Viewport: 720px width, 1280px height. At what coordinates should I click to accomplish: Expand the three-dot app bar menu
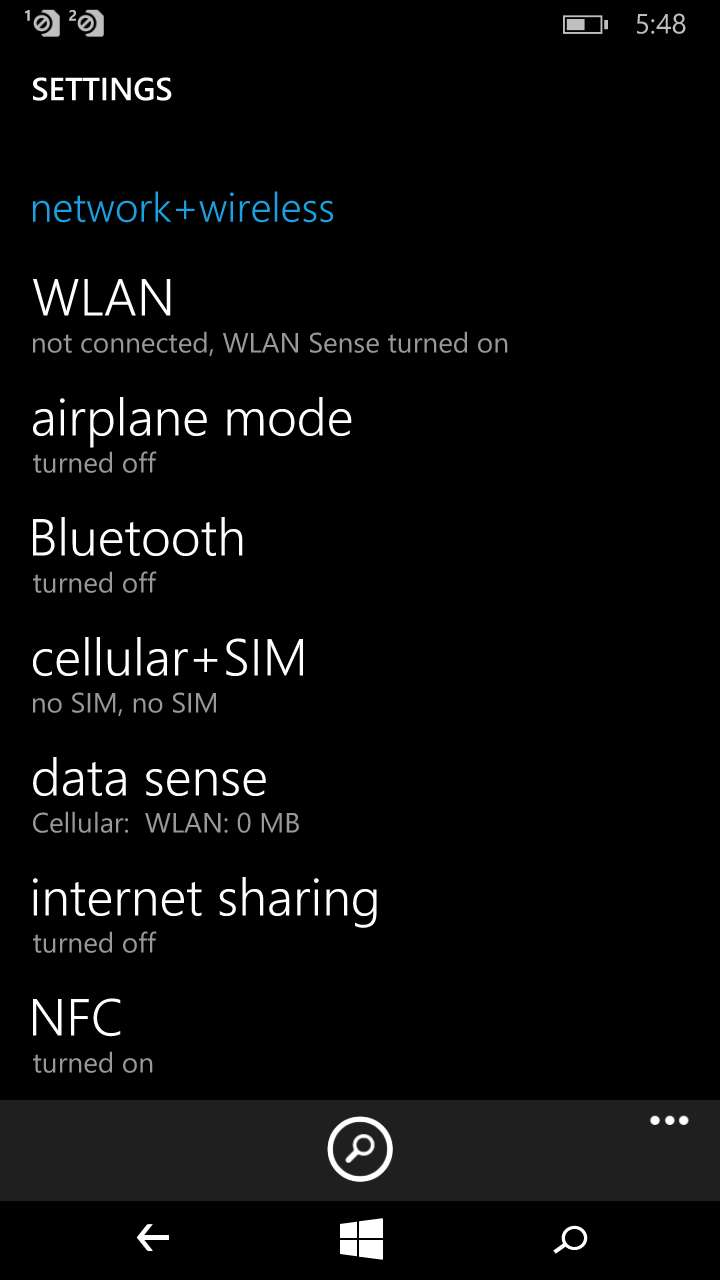coord(669,1121)
